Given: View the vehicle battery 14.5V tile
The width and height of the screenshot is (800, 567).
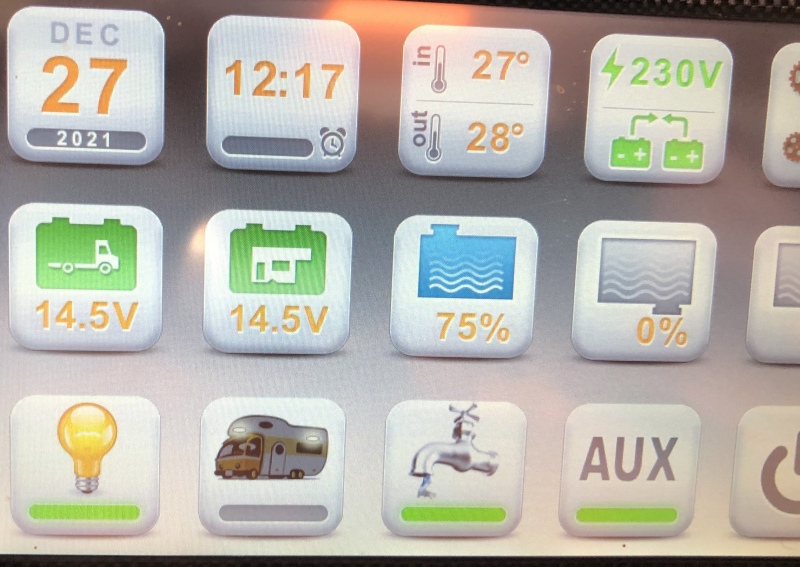Looking at the screenshot, I should pos(85,277).
